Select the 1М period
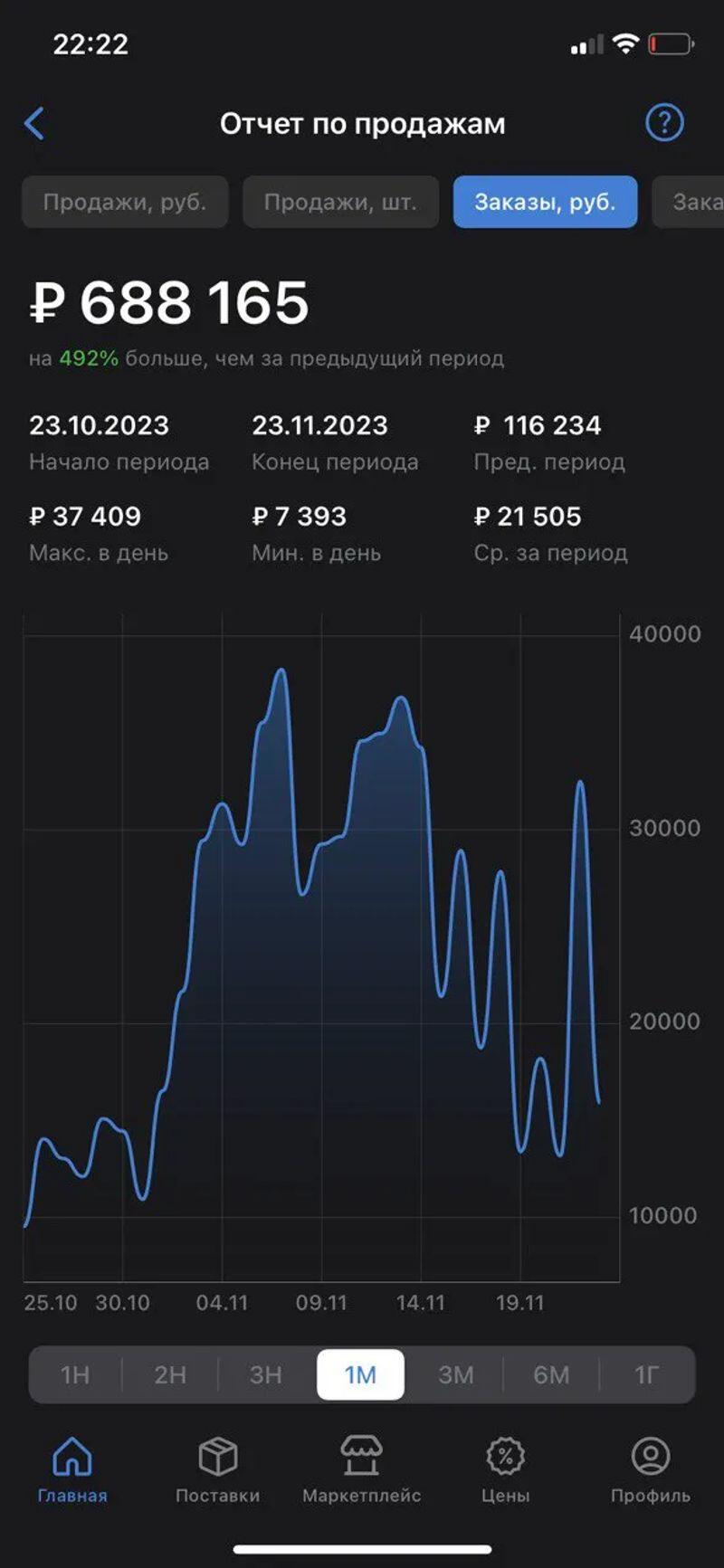Image resolution: width=724 pixels, height=1568 pixels. 360,1375
